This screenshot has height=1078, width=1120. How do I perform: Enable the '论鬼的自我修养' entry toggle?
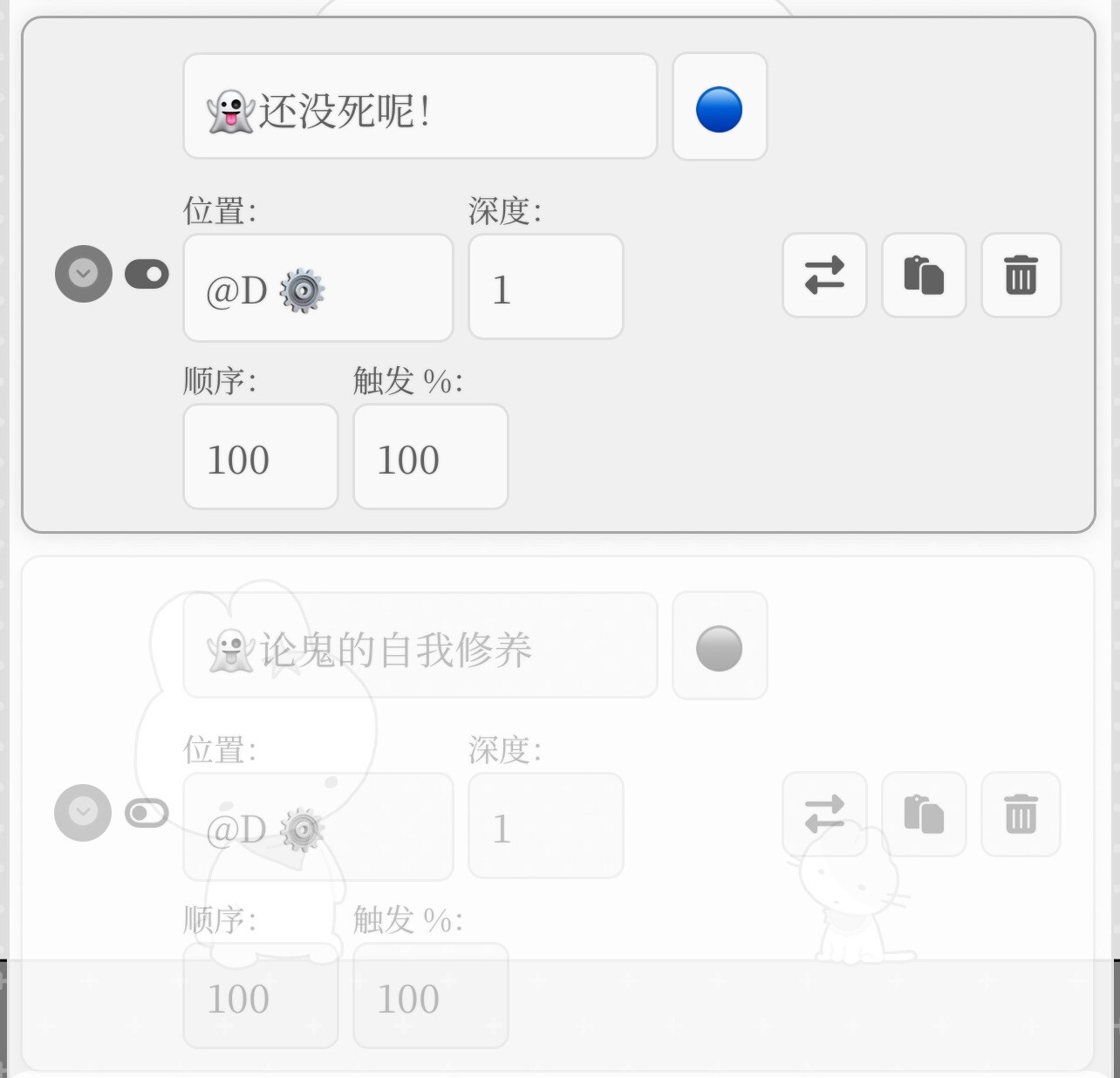pyautogui.click(x=147, y=813)
